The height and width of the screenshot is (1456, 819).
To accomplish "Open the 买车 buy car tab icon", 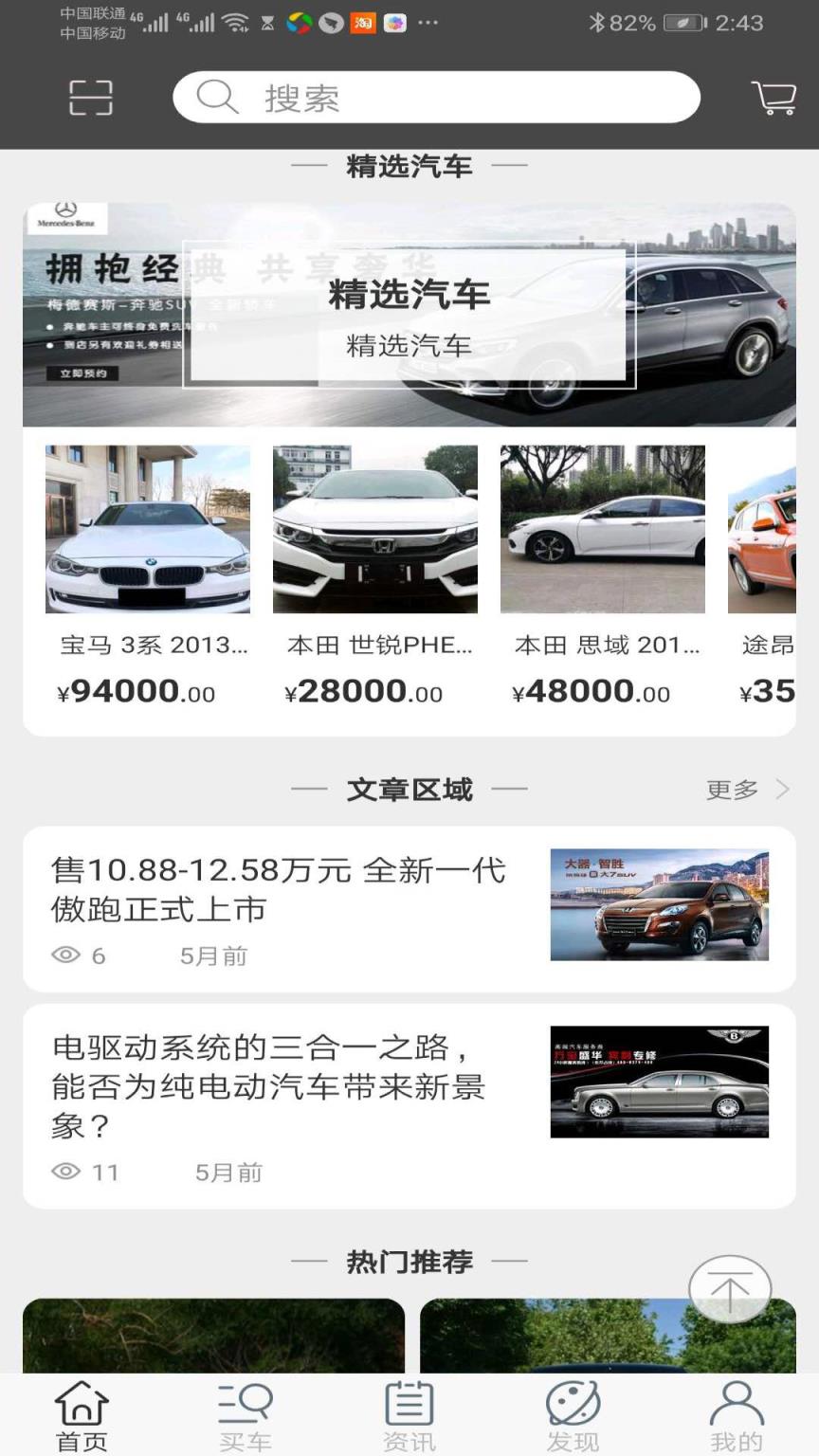I will (245, 1403).
